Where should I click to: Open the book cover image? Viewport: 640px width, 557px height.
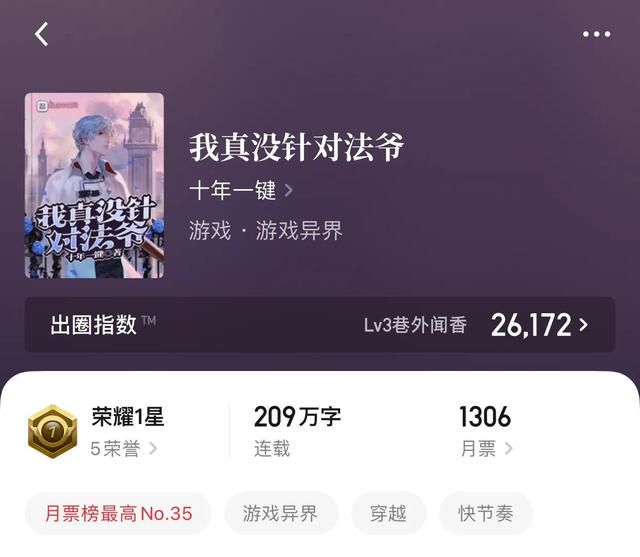pos(94,185)
